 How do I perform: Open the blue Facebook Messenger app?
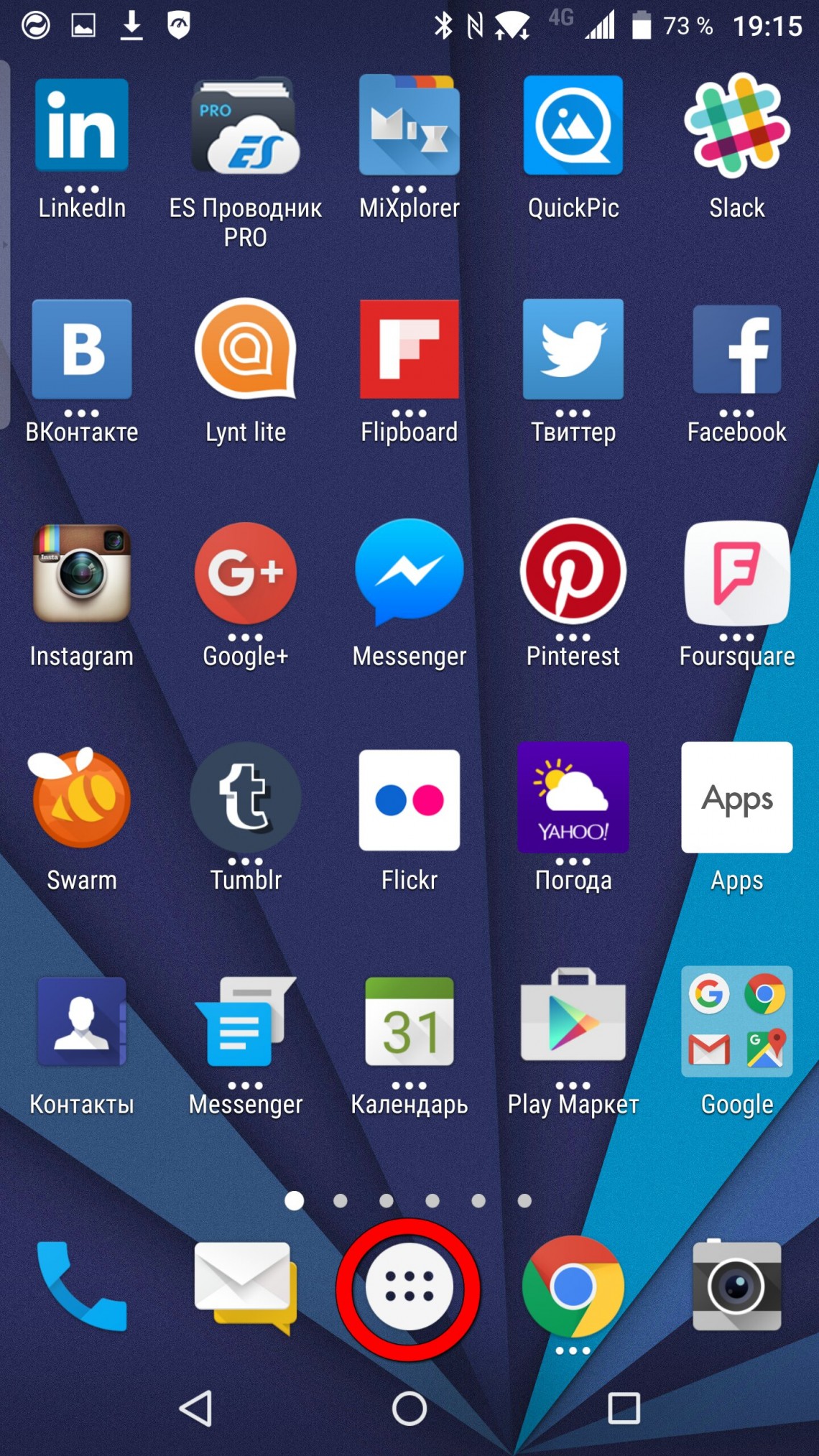[x=409, y=572]
